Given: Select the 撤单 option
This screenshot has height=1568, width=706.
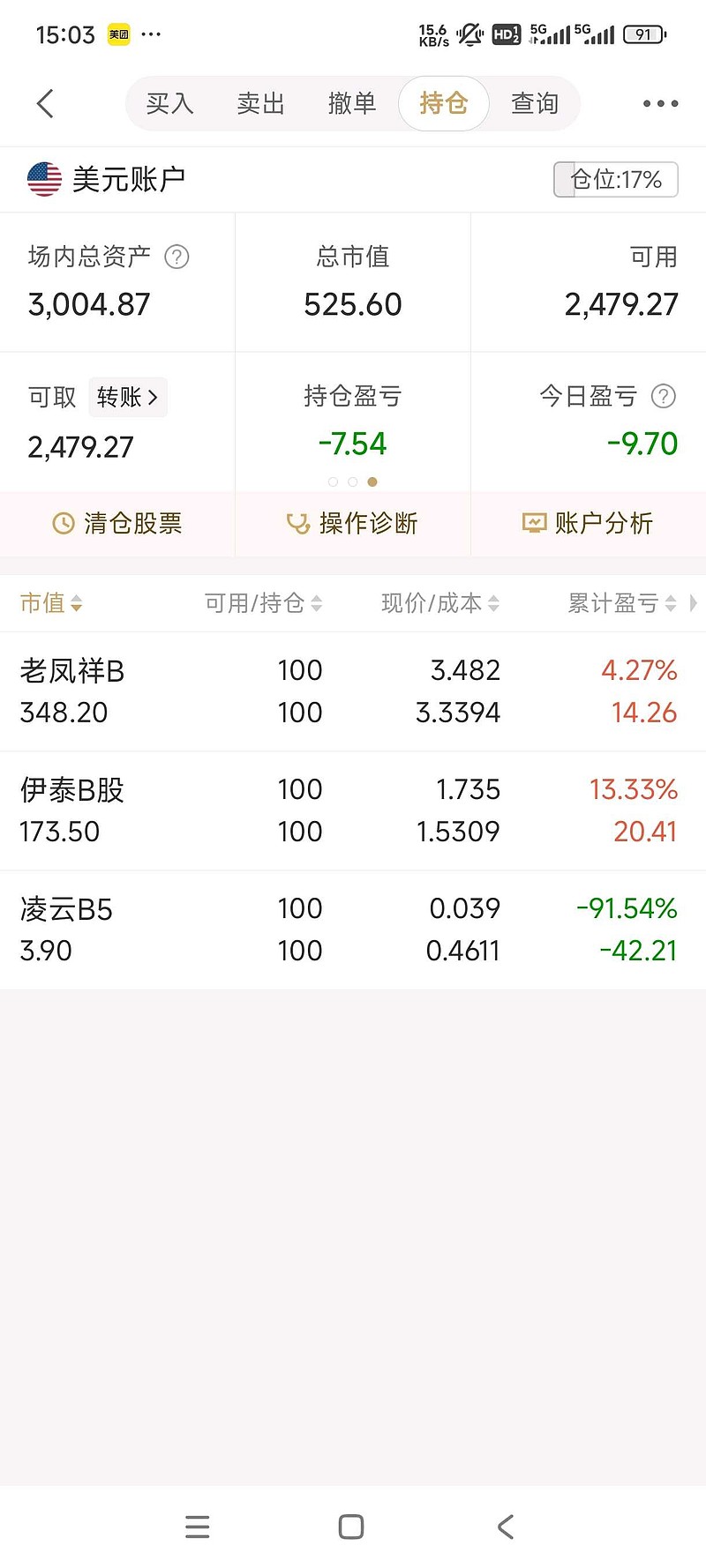Looking at the screenshot, I should [352, 103].
